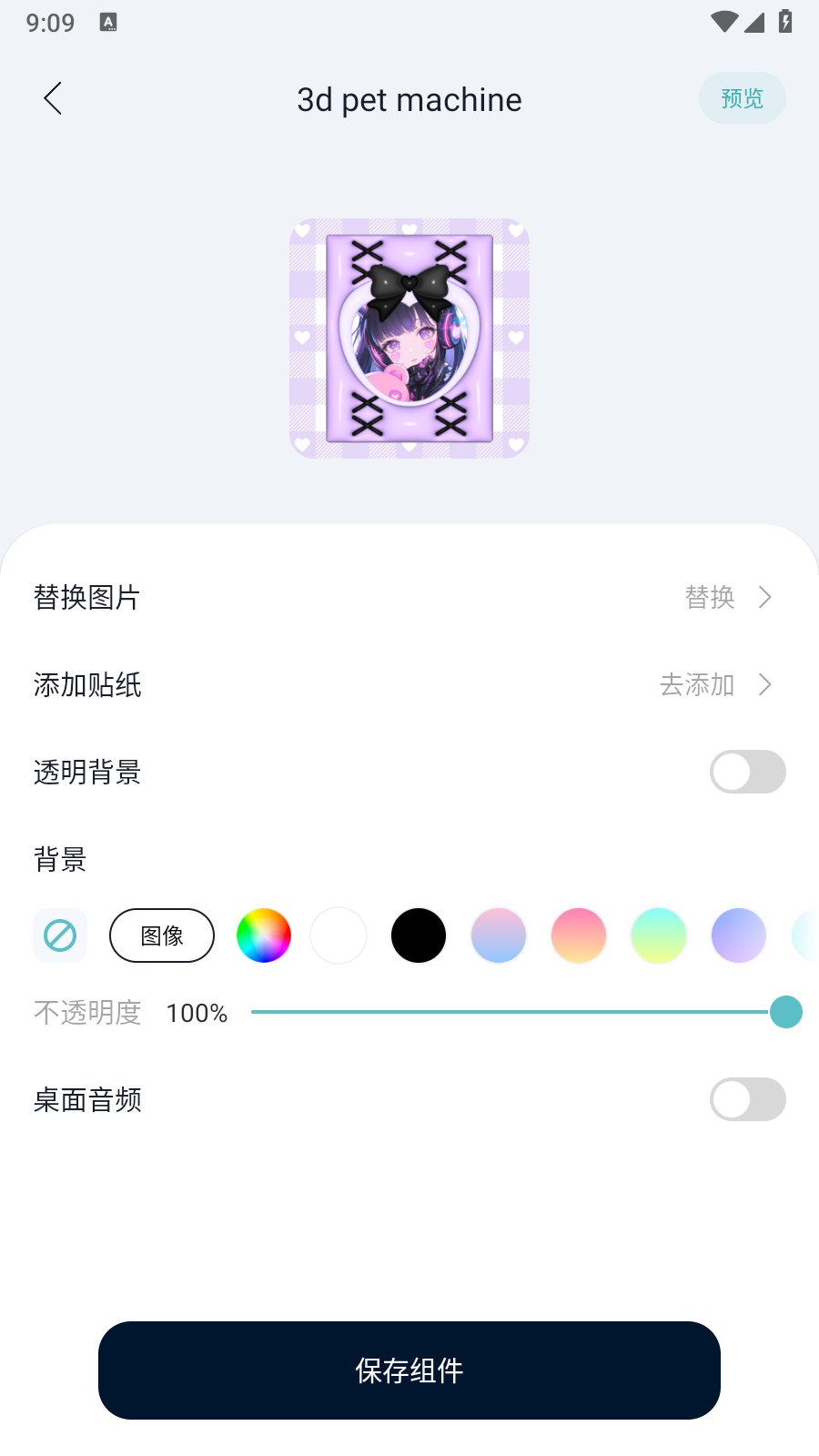Open the 预览 preview

coord(742,98)
